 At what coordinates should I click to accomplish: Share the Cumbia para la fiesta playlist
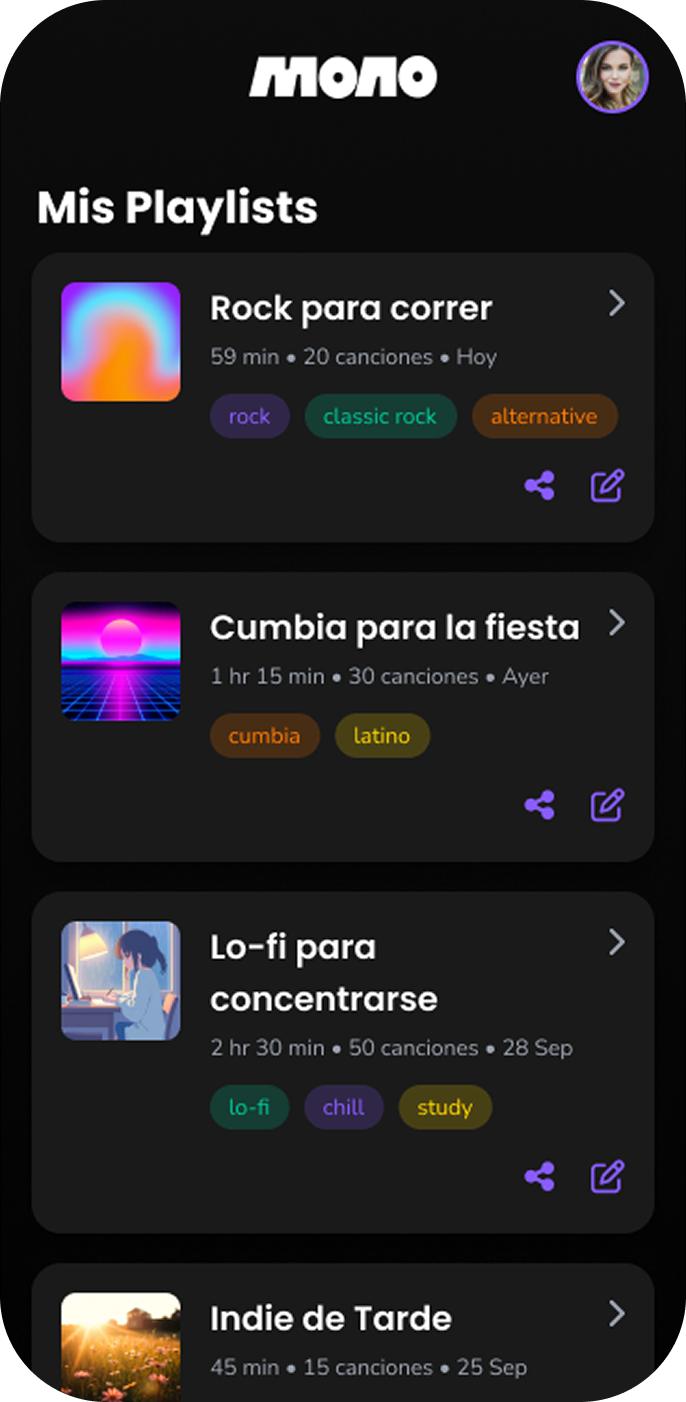(539, 805)
